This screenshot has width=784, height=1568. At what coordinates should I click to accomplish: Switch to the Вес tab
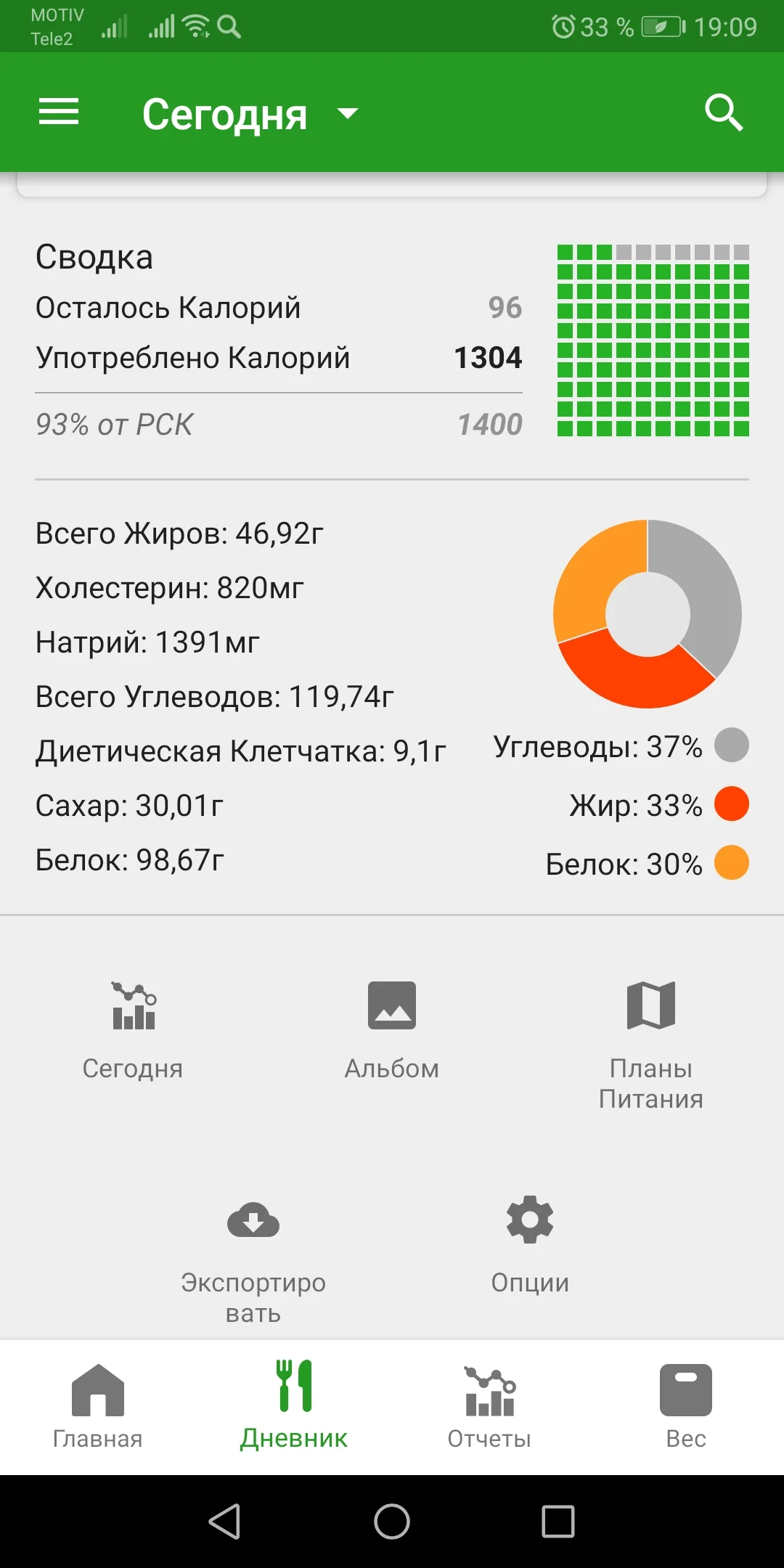686,1406
